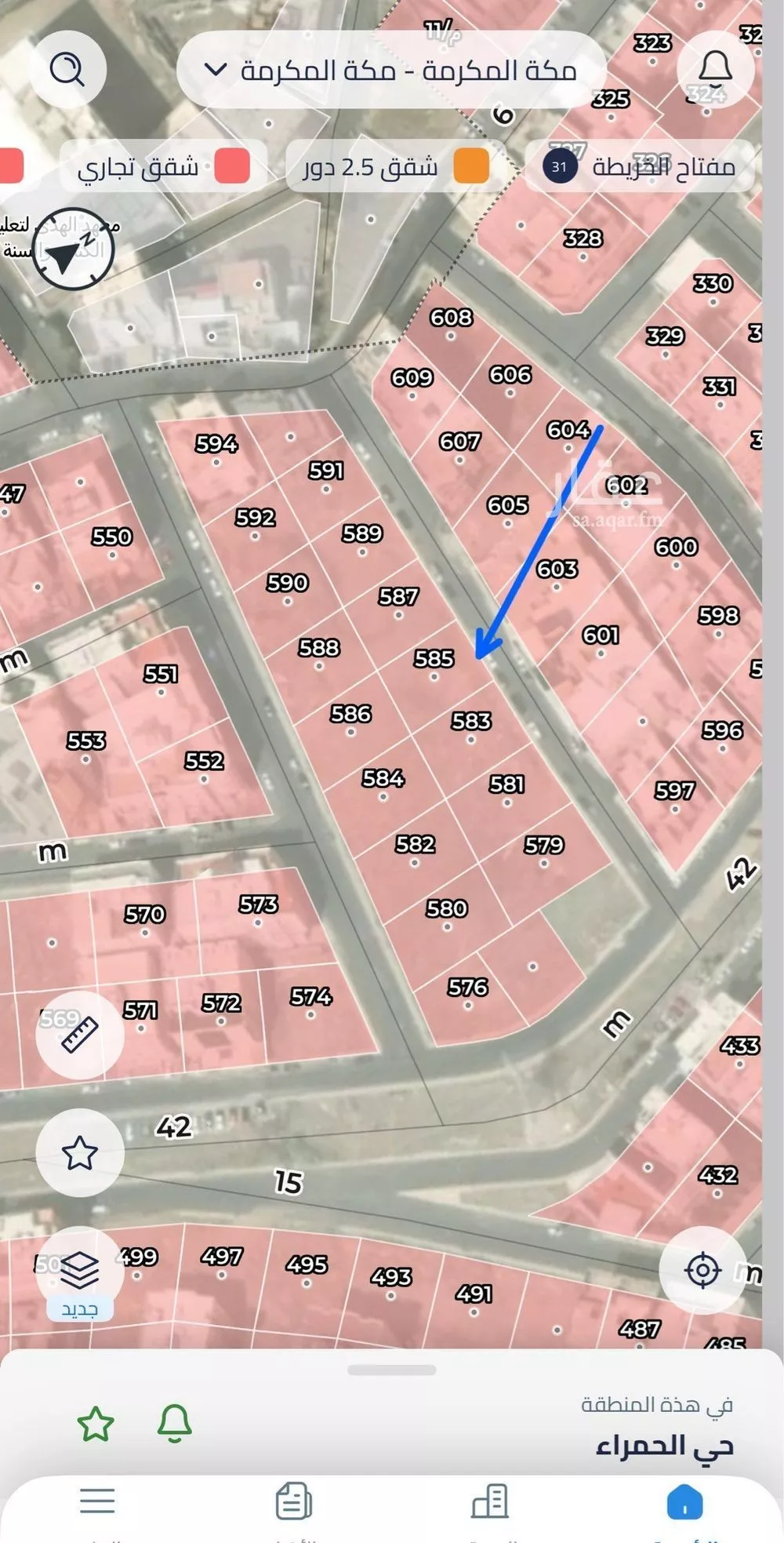Open the hamburger menu tab
The height and width of the screenshot is (1543, 784).
[98, 1502]
